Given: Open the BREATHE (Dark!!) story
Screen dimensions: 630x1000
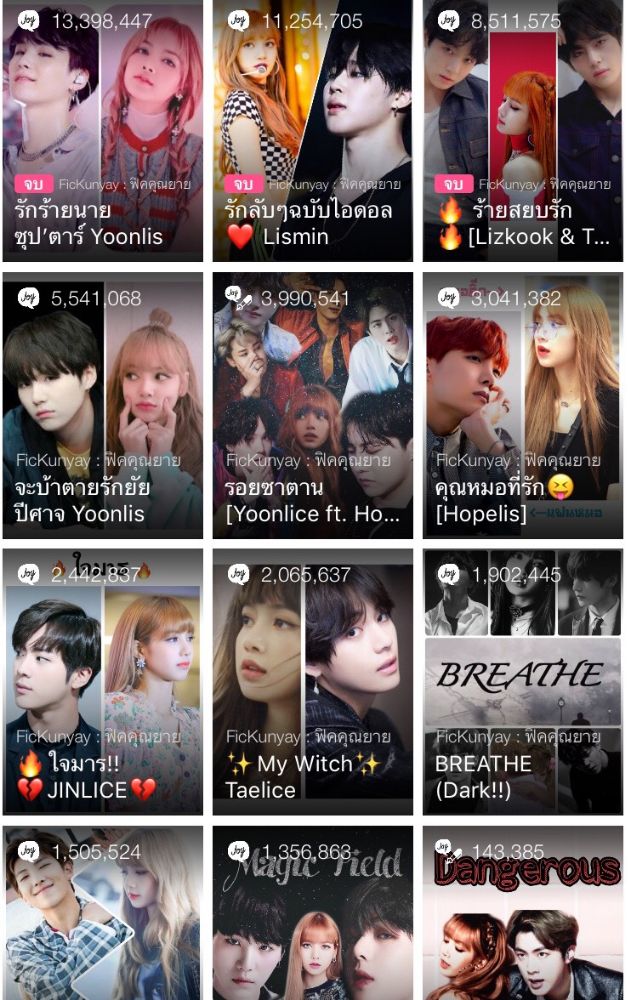Looking at the screenshot, I should [522, 680].
